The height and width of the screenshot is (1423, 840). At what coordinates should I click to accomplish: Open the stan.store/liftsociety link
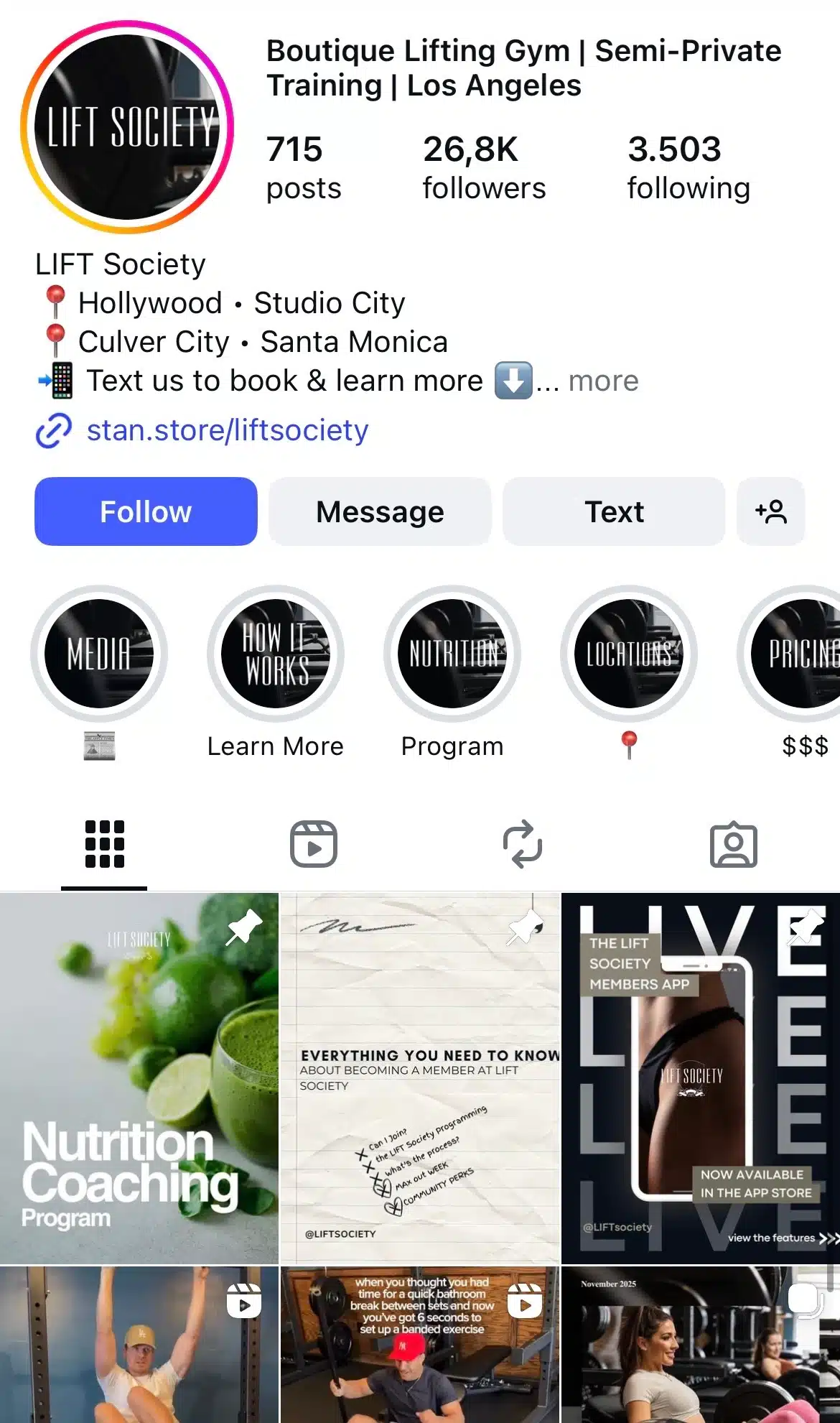tap(227, 430)
